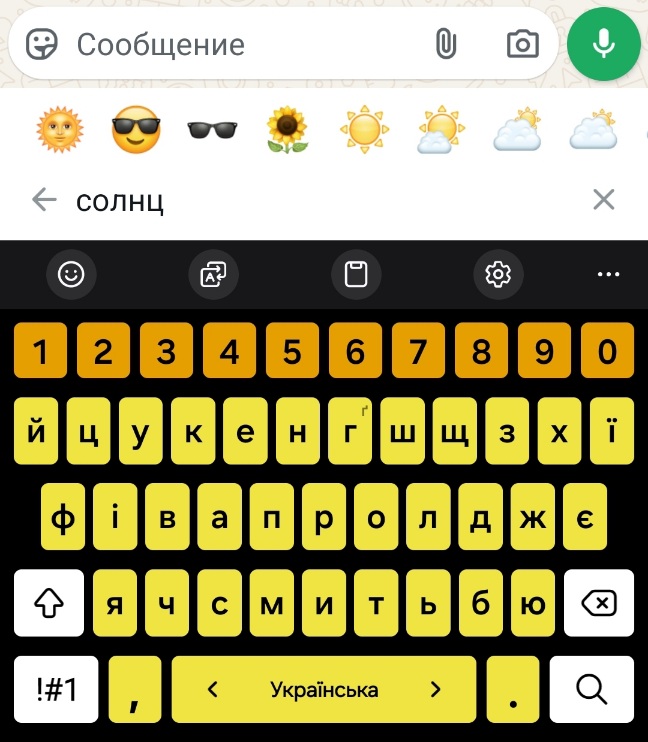
Task: Open the sticker and emoji picker icon
Action: [x=41, y=45]
